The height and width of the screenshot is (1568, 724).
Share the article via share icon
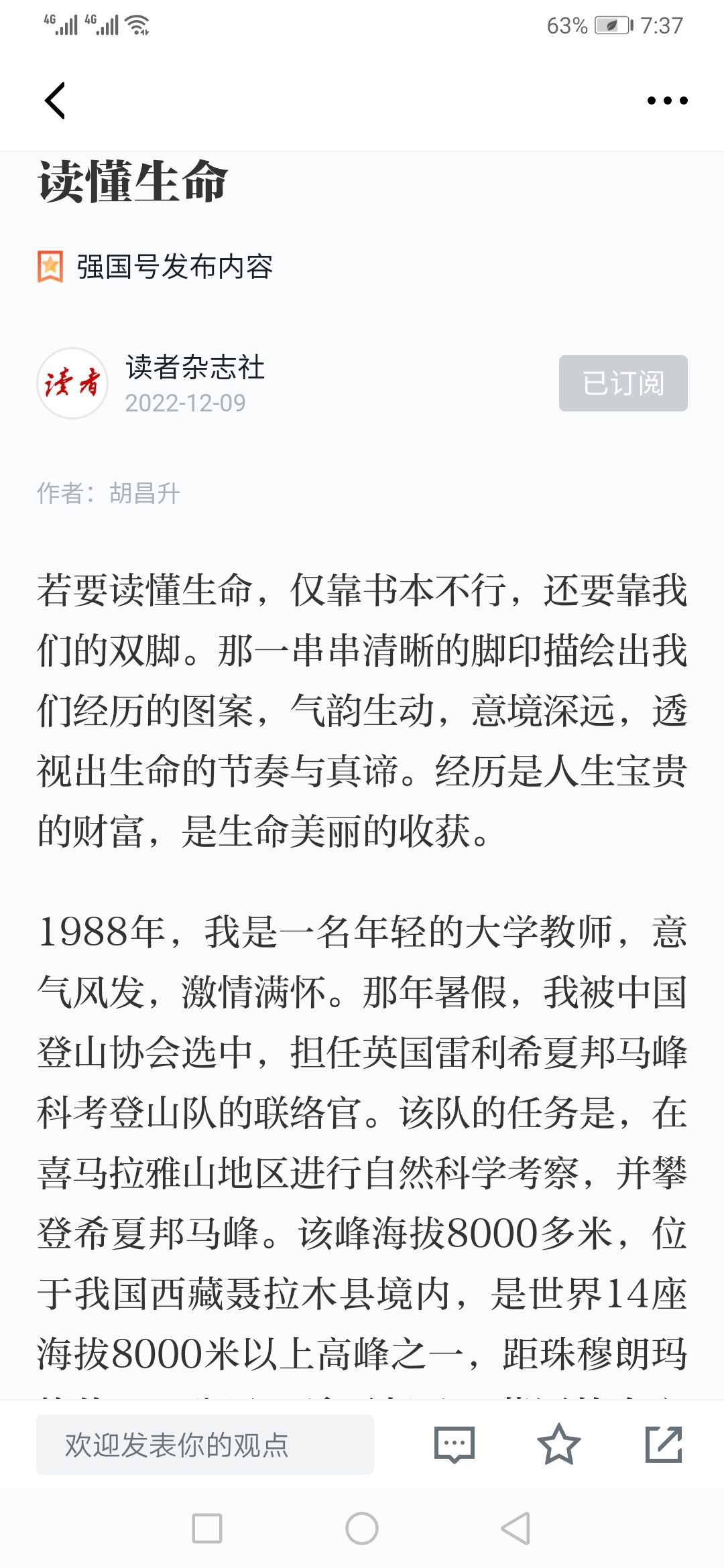point(664,1445)
